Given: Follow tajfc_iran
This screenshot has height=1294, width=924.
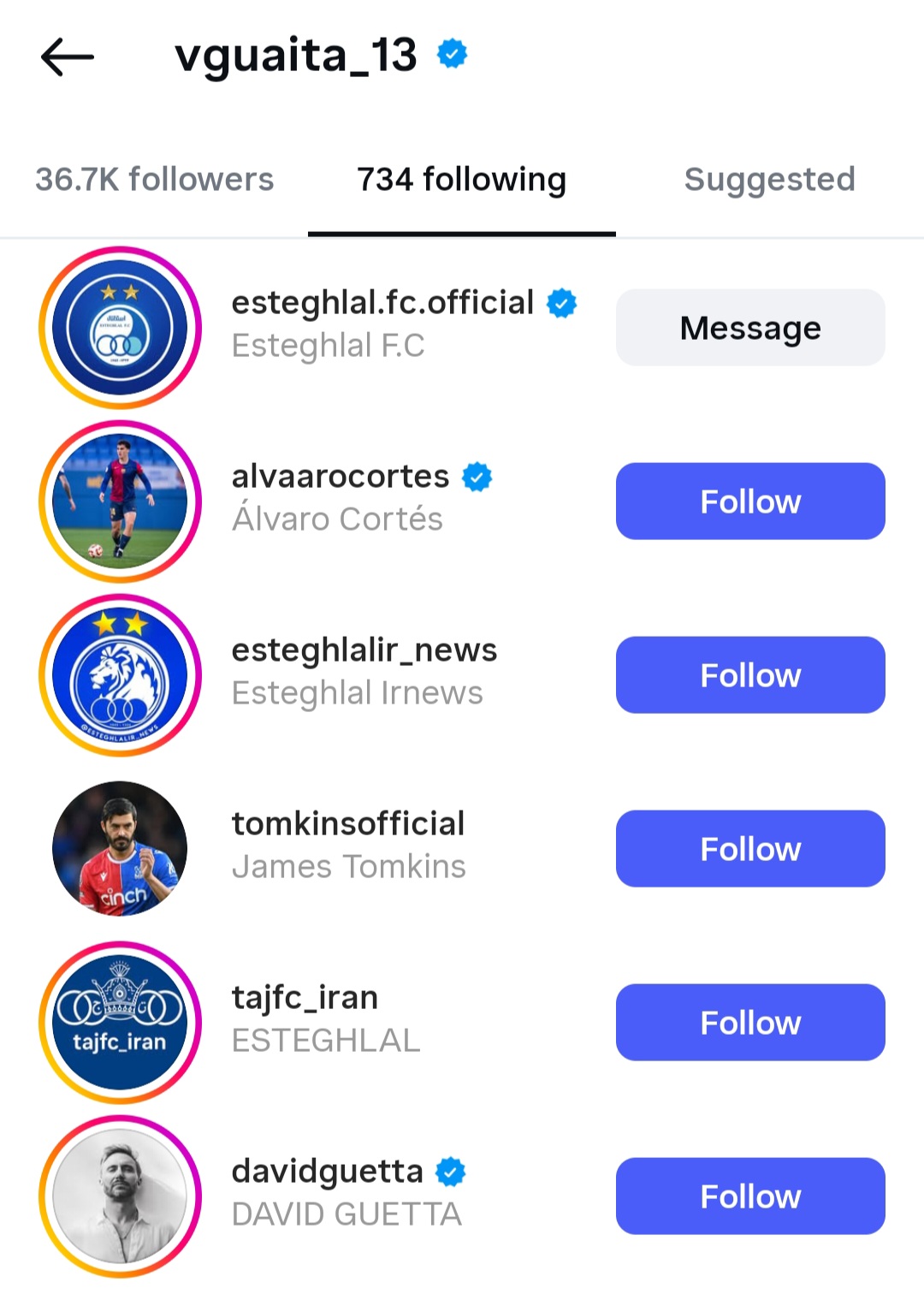Looking at the screenshot, I should 750,1023.
